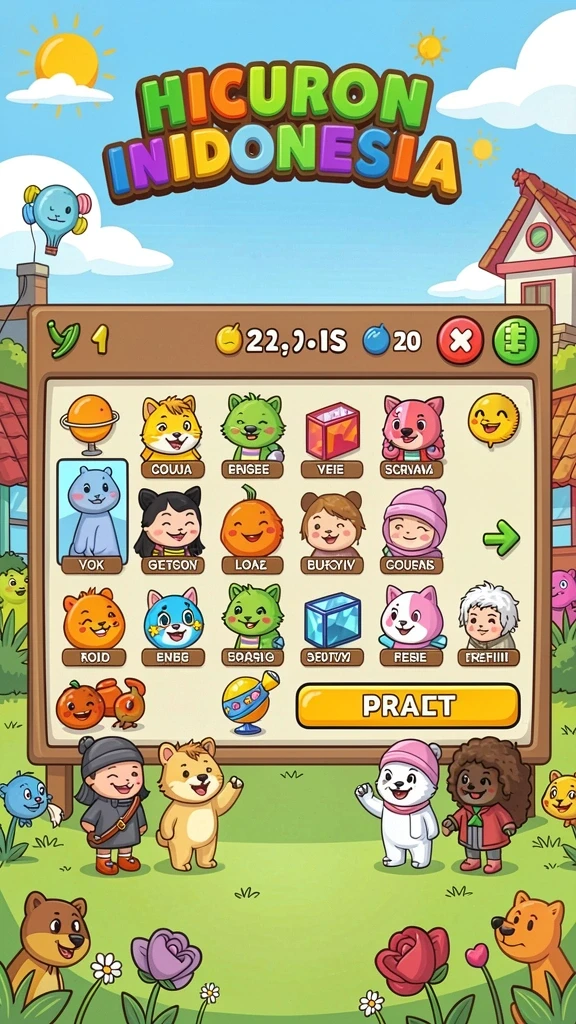The width and height of the screenshot is (576, 1024).
Task: Select the yellow cat labeled COUJA
Action: (x=172, y=436)
